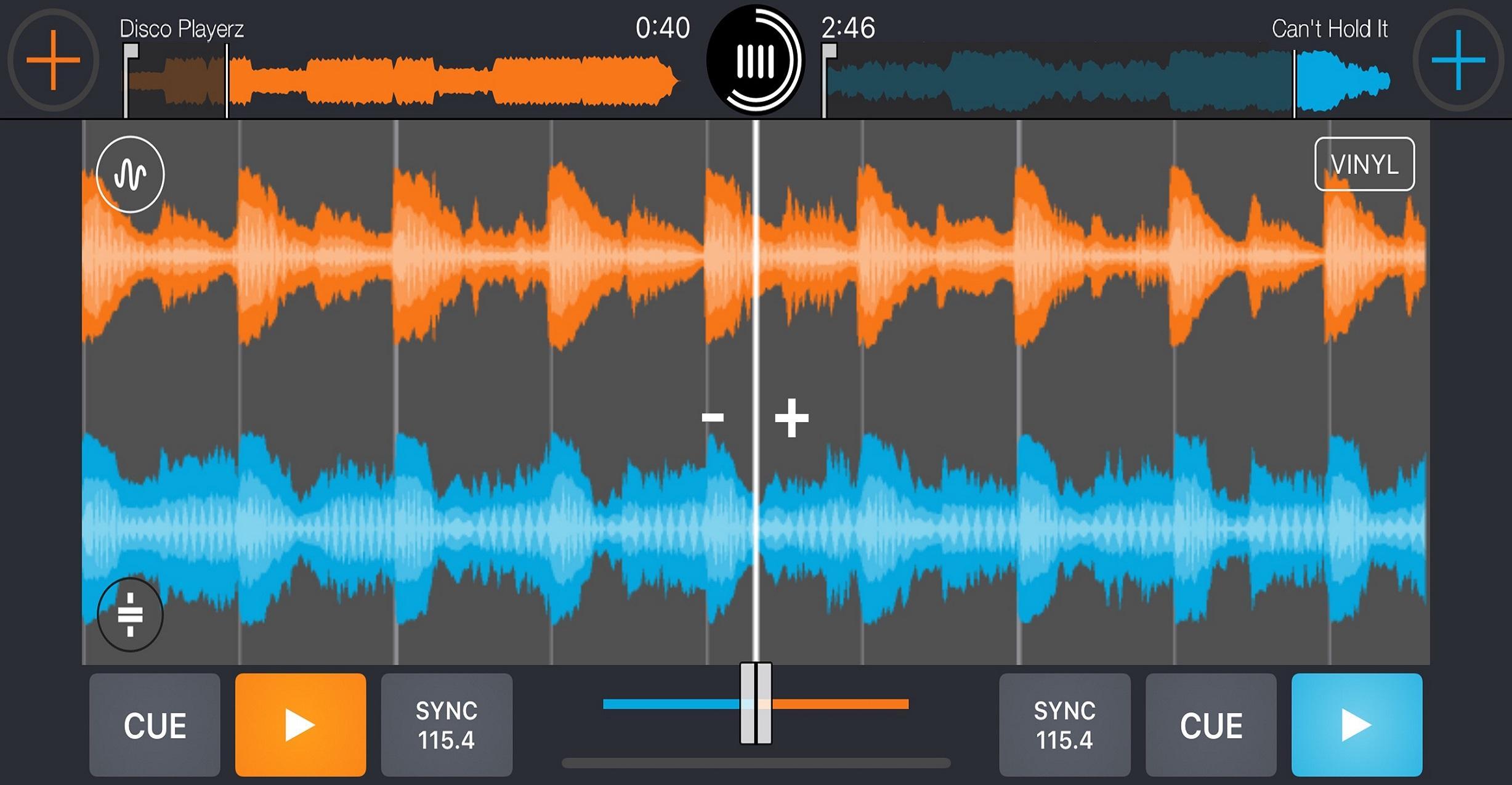Tap CUE on the left deck
Image resolution: width=1512 pixels, height=785 pixels.
point(155,725)
